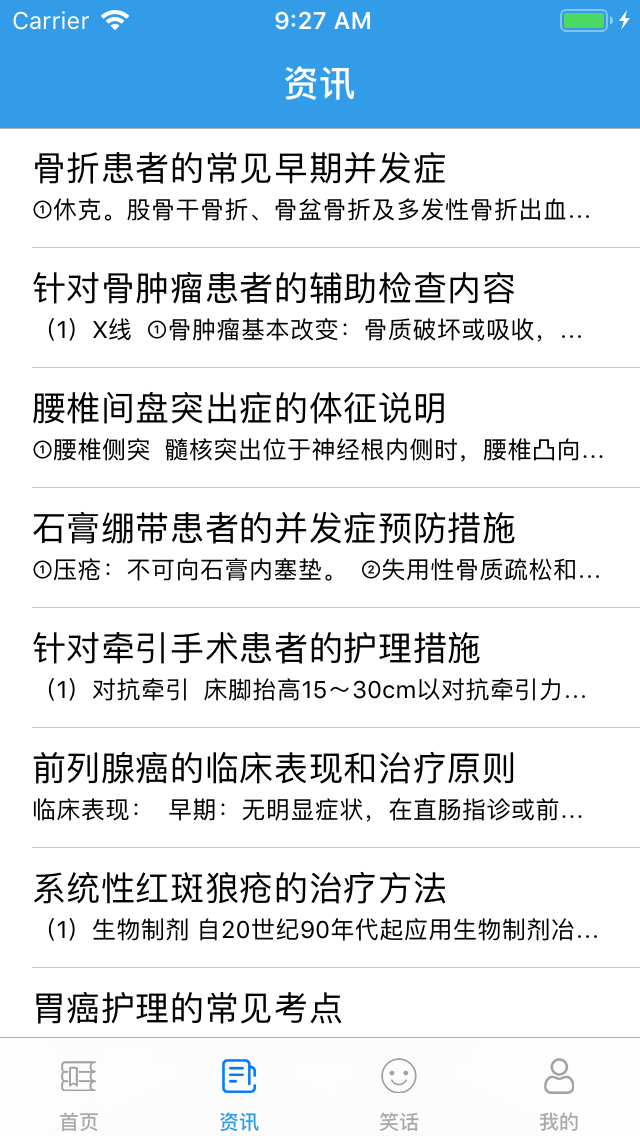Open 胃癌护理的常见考点 article
640x1136 pixels.
[320, 1003]
